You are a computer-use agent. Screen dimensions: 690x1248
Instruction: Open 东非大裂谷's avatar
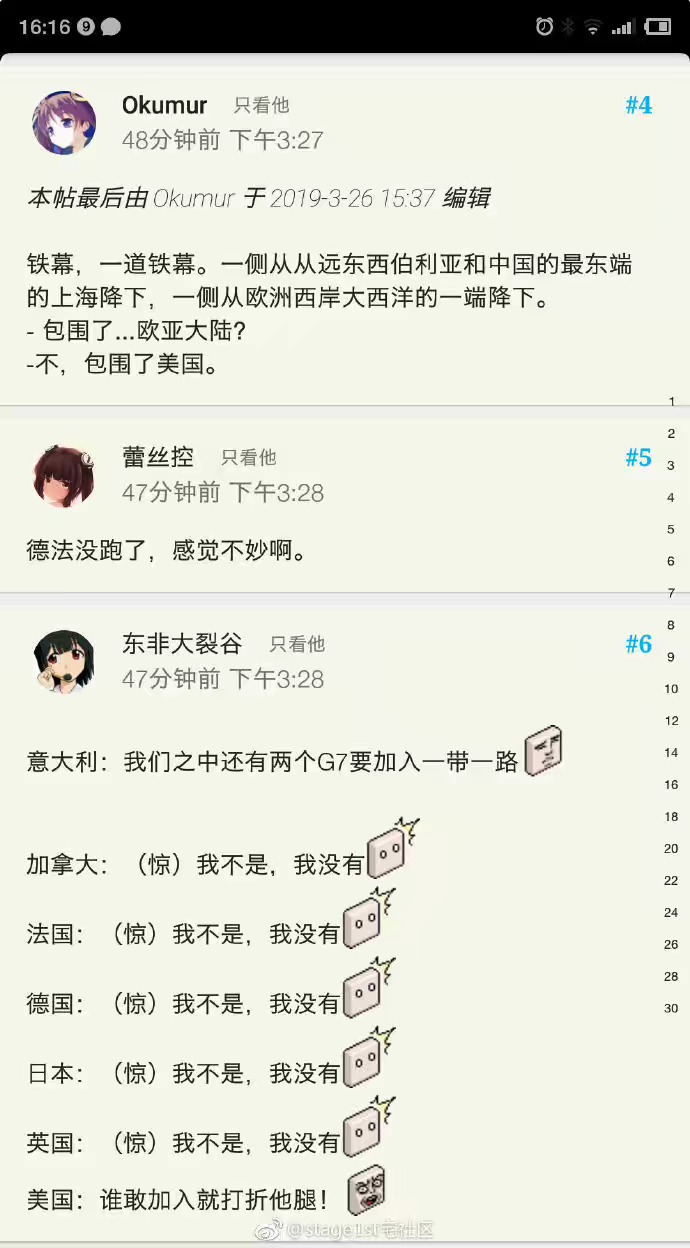[x=64, y=662]
